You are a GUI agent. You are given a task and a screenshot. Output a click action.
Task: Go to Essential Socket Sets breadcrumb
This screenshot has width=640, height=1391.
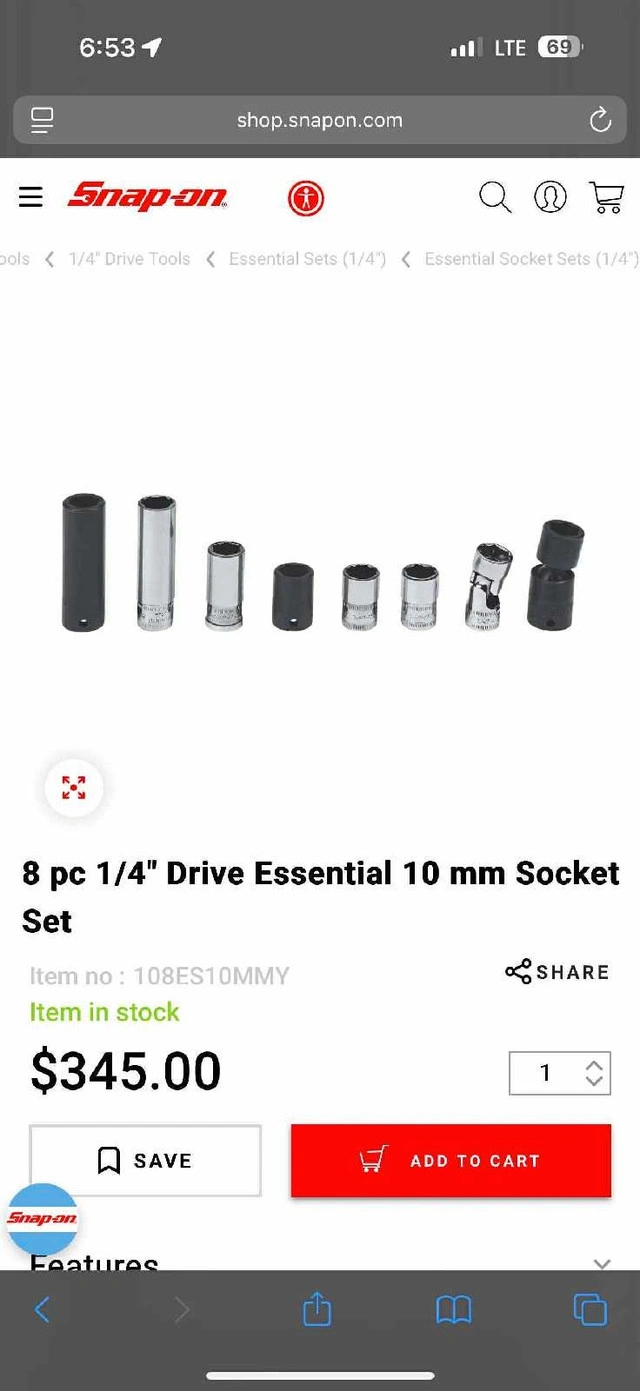(x=530, y=259)
